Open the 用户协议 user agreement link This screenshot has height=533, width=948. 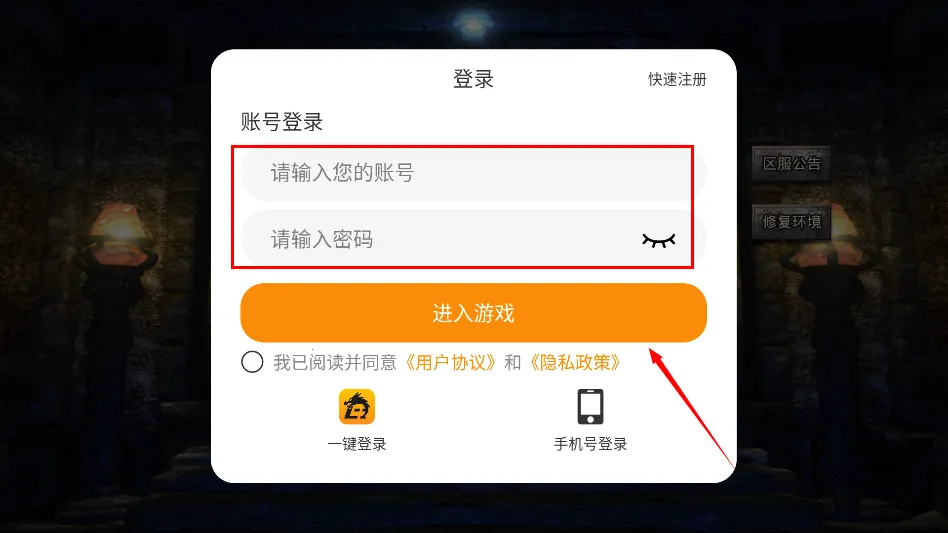pyautogui.click(x=450, y=362)
